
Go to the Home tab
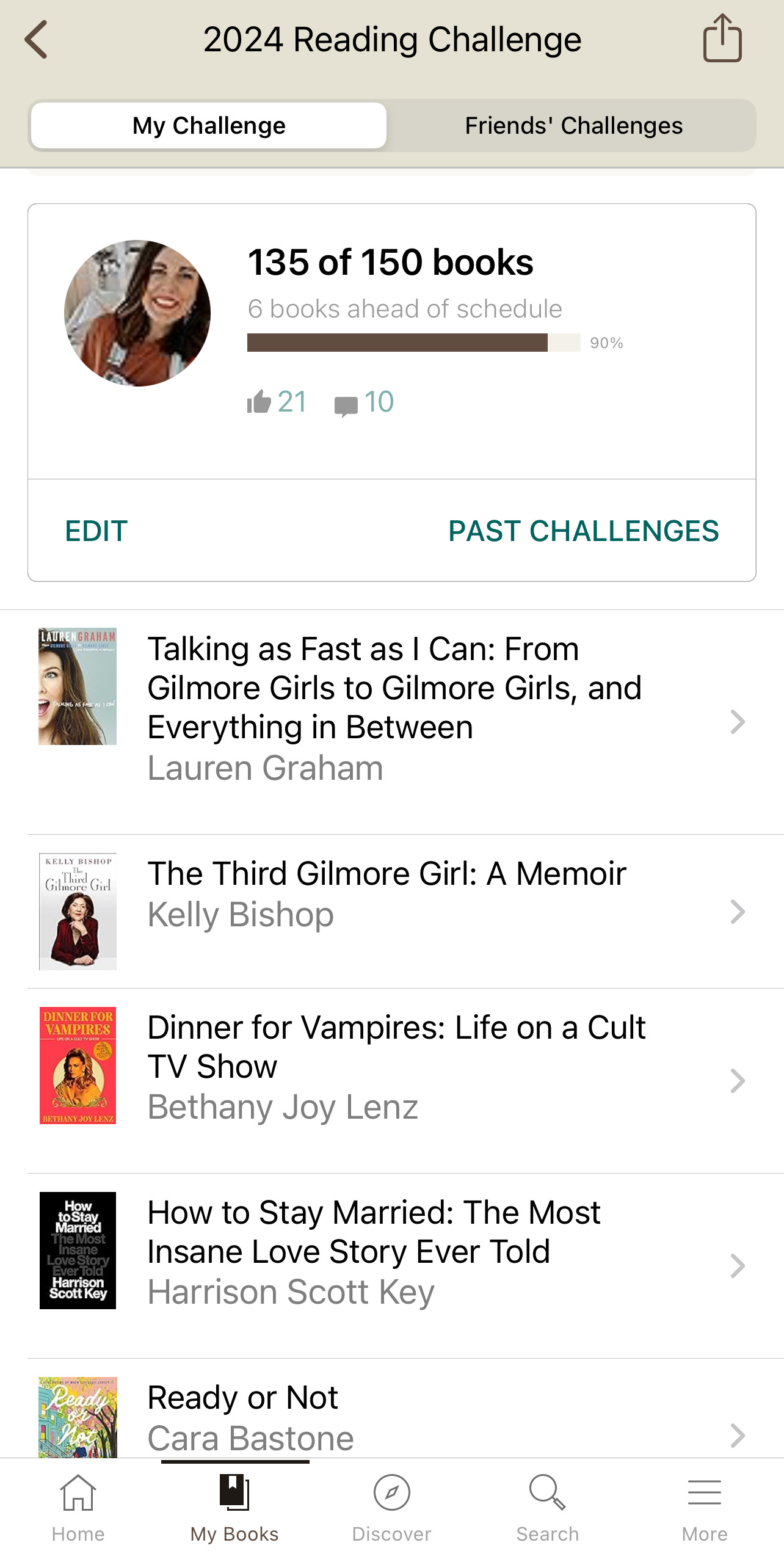[78, 1507]
